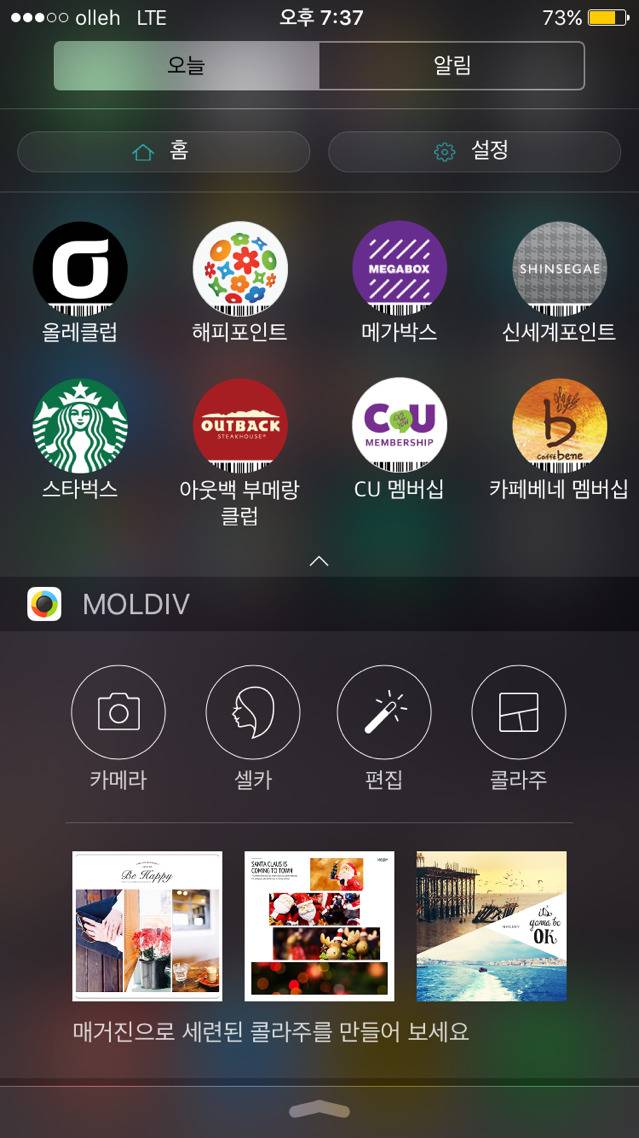Image resolution: width=639 pixels, height=1138 pixels.
Task: Open the seaside pier magazine template
Action: 491,926
